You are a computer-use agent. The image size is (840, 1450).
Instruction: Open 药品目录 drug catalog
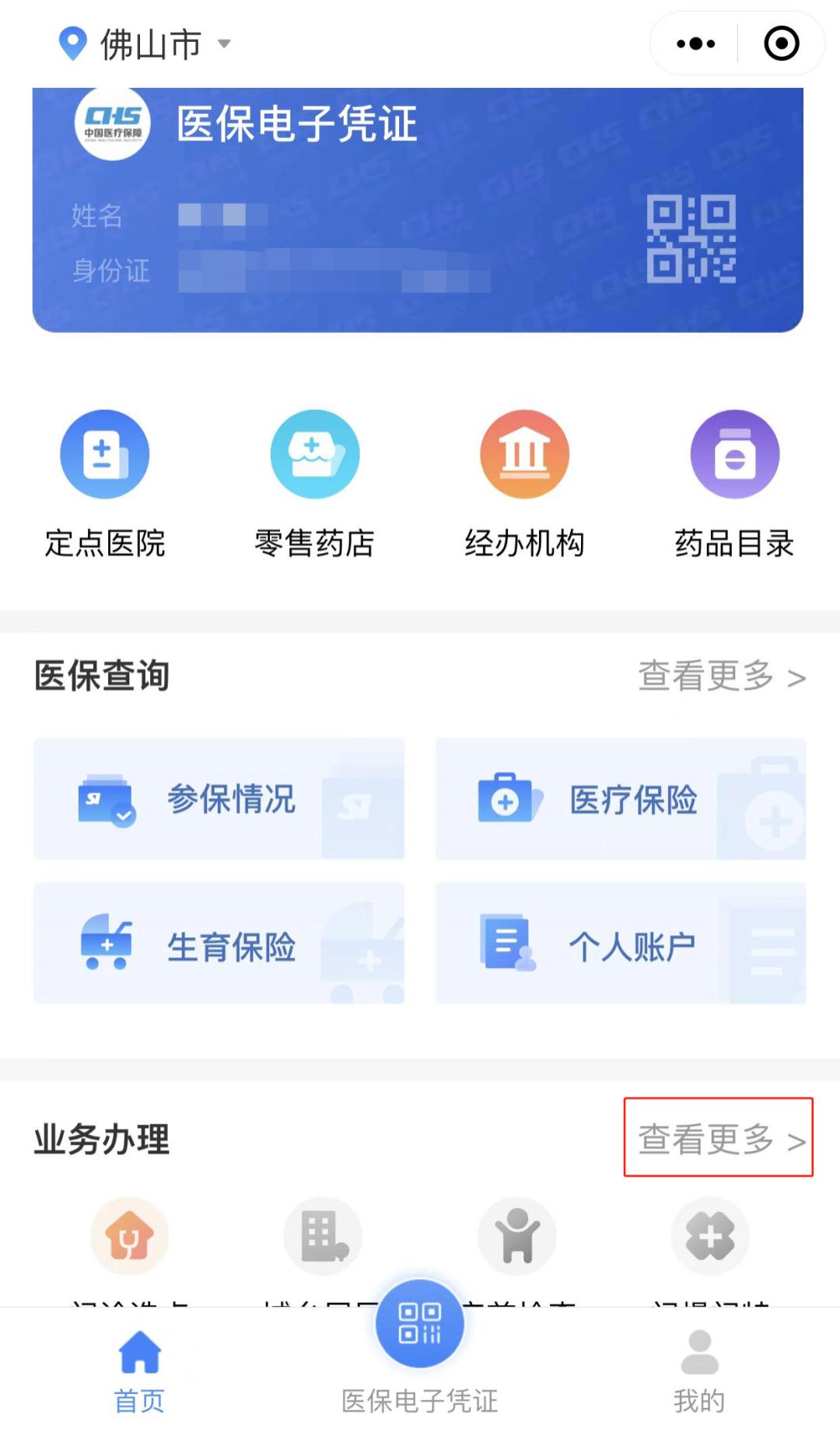click(x=735, y=484)
